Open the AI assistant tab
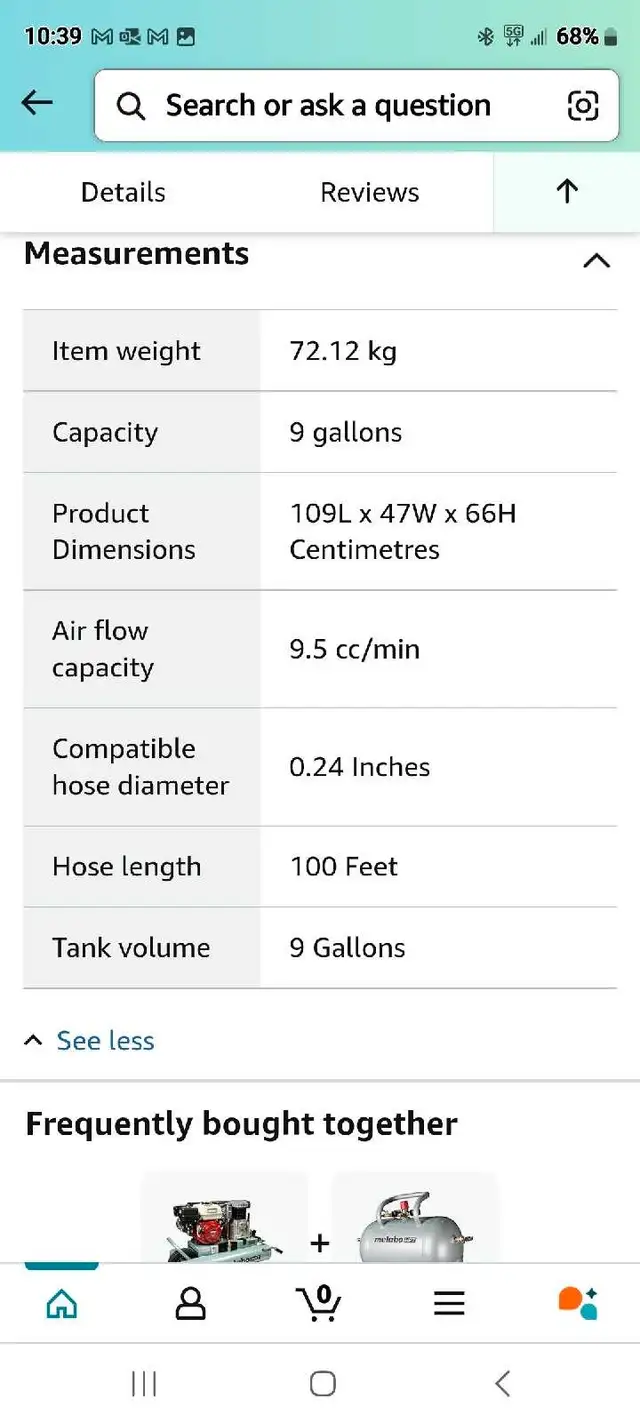640x1422 pixels. (578, 1303)
